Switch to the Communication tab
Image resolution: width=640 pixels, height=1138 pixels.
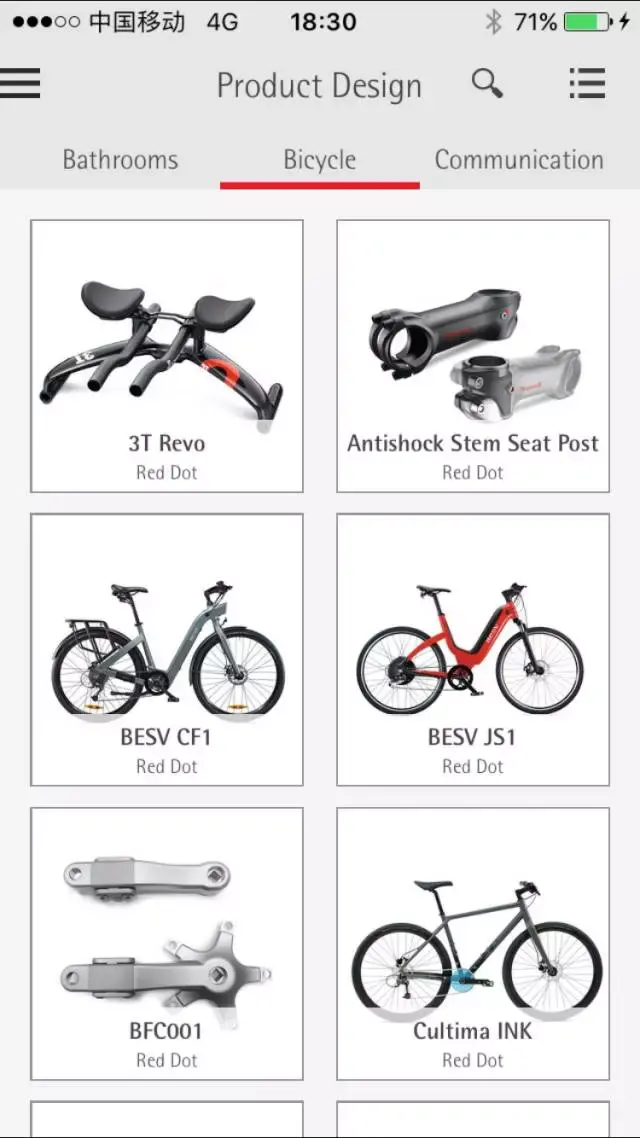(519, 160)
